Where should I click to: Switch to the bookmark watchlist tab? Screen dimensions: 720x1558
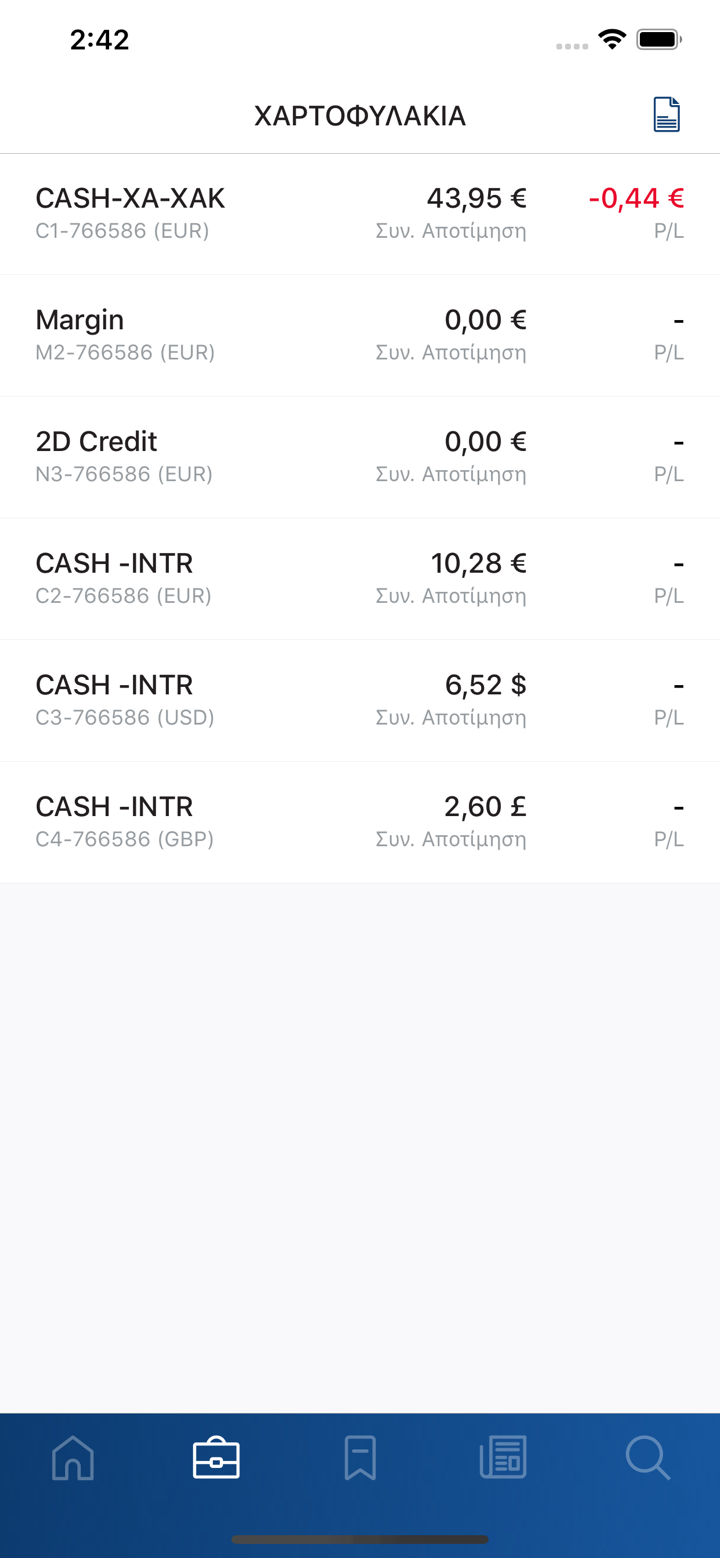pyautogui.click(x=360, y=1458)
